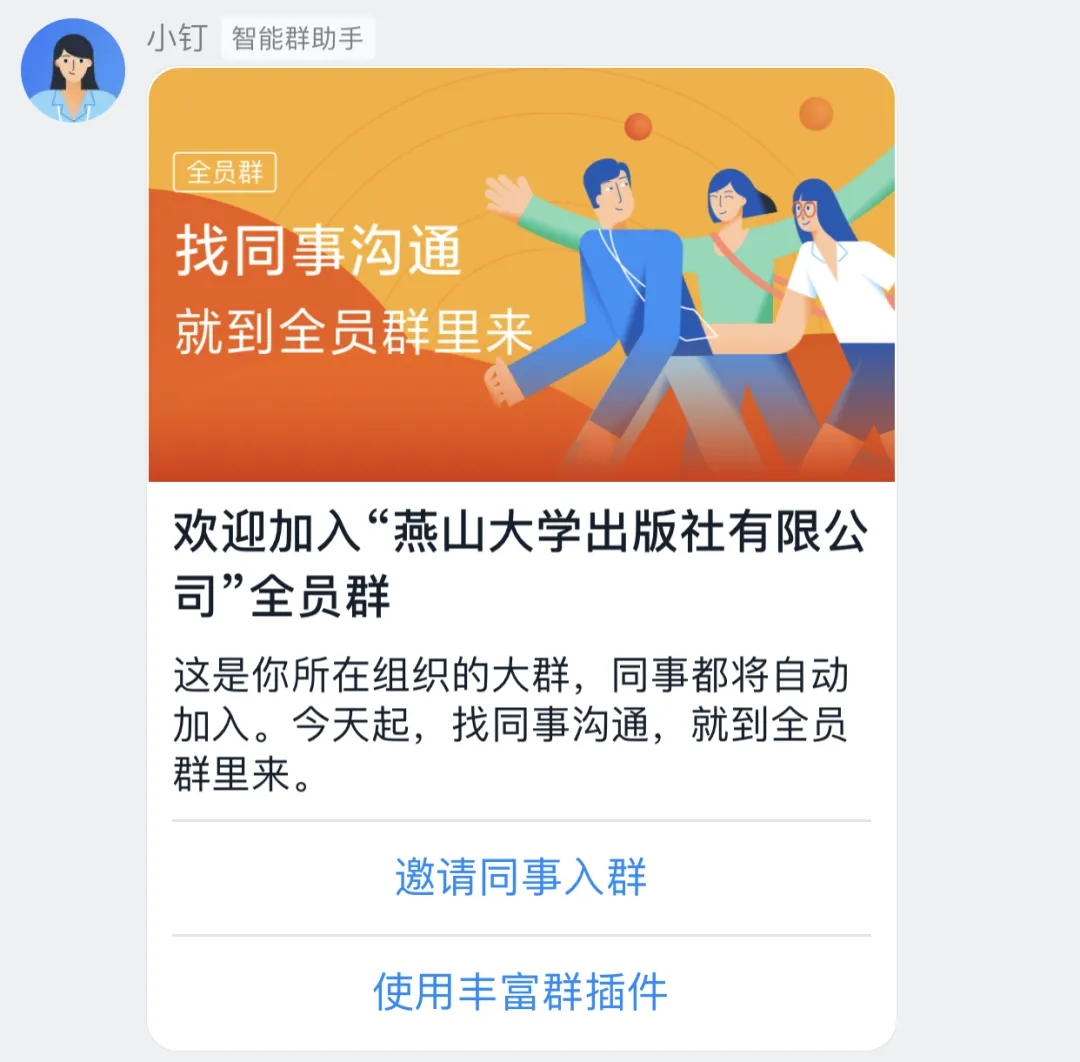Image resolution: width=1080 pixels, height=1062 pixels.
Task: Tap 邀请同事入群 to invite colleagues
Action: tap(521, 878)
